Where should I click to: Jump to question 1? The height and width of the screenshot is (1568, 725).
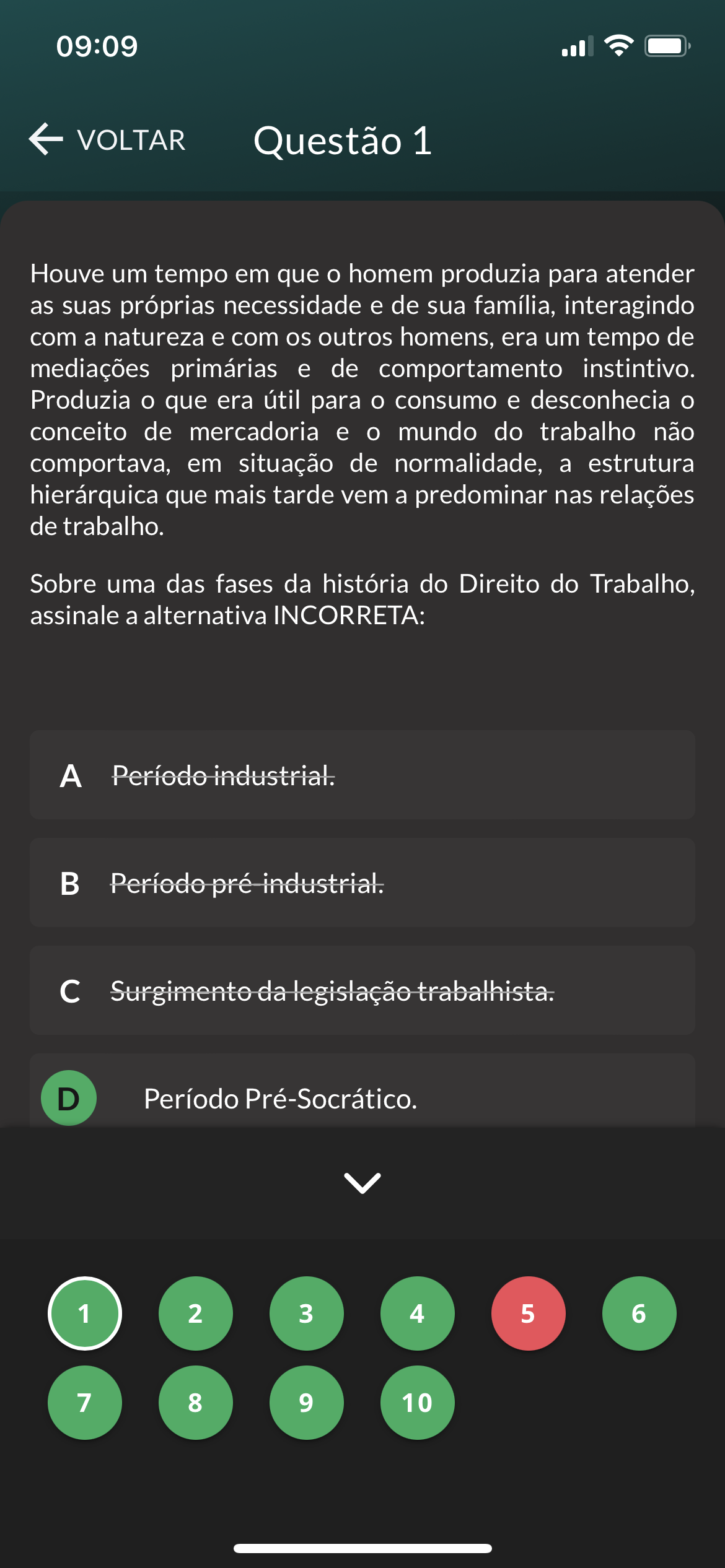tap(85, 1313)
